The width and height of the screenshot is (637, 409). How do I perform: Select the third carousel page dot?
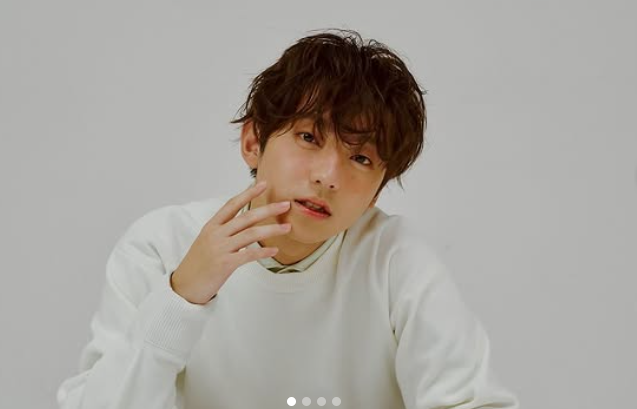point(321,401)
